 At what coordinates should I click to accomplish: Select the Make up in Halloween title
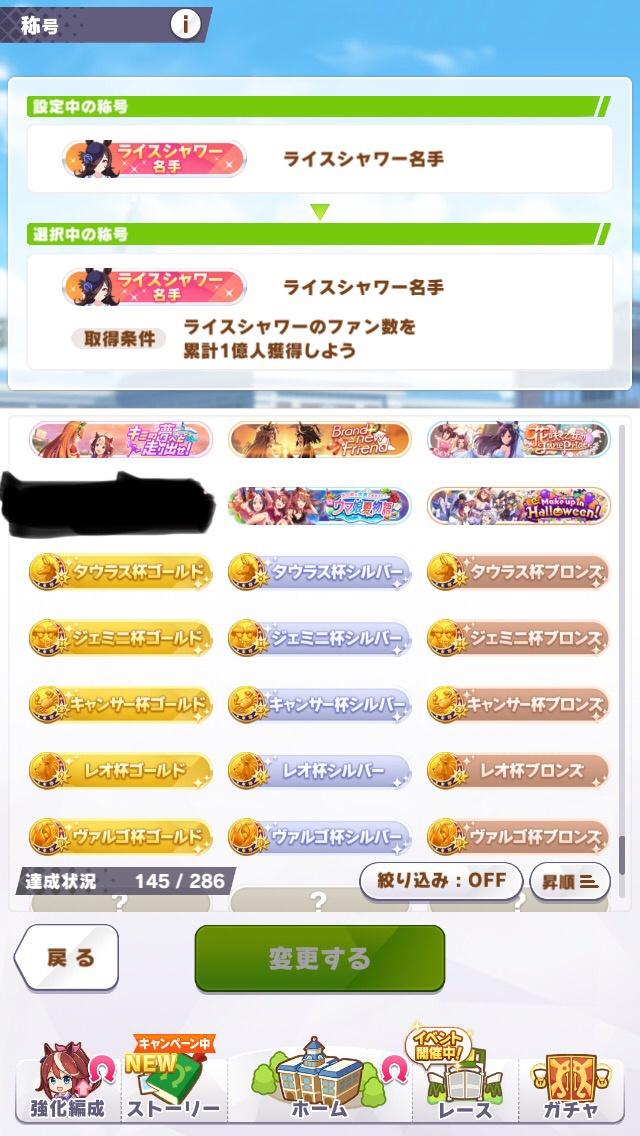(x=518, y=506)
